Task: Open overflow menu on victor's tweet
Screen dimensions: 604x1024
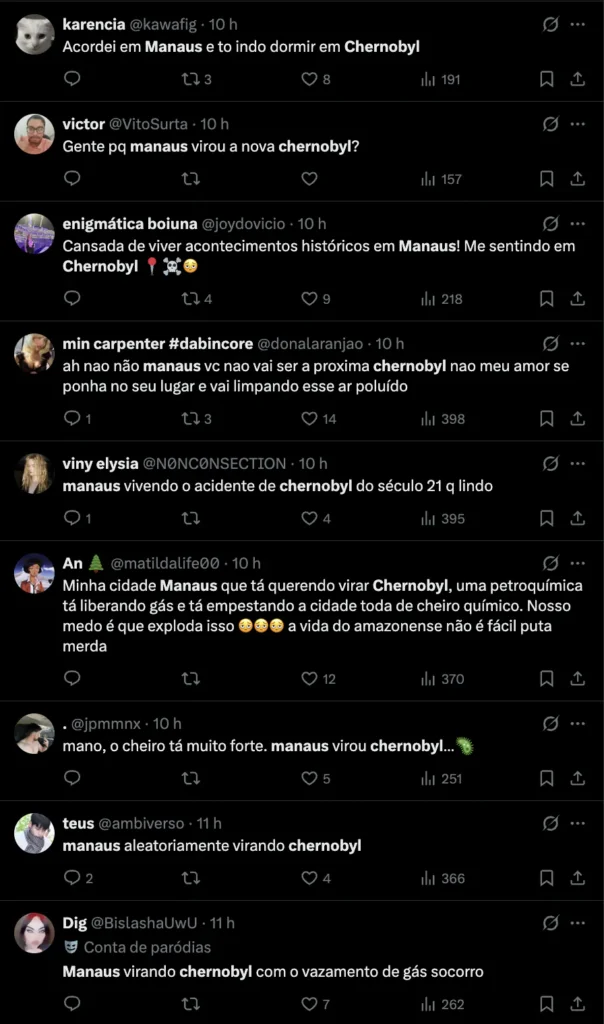Action: point(577,124)
